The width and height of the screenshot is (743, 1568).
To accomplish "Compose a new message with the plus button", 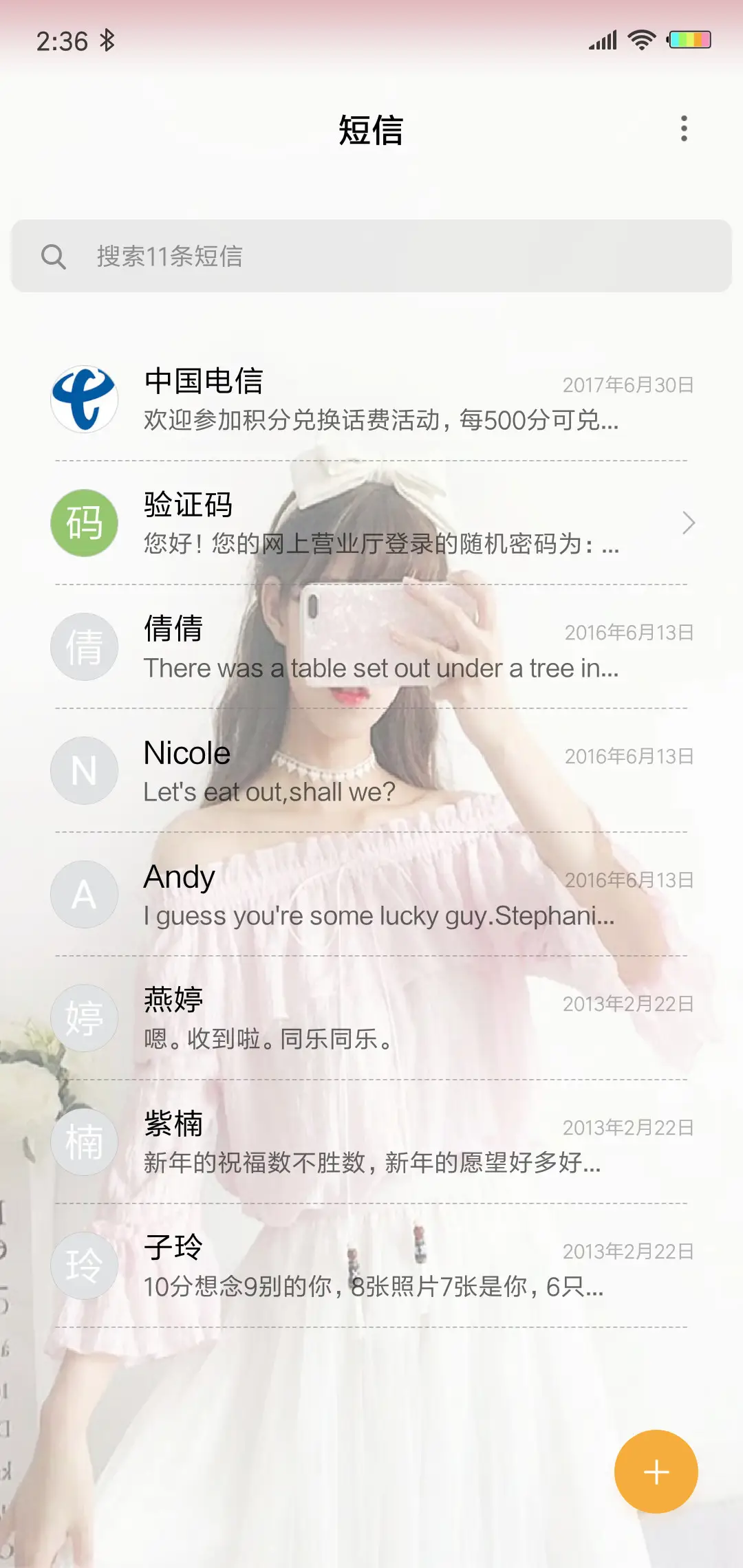I will tap(656, 1471).
